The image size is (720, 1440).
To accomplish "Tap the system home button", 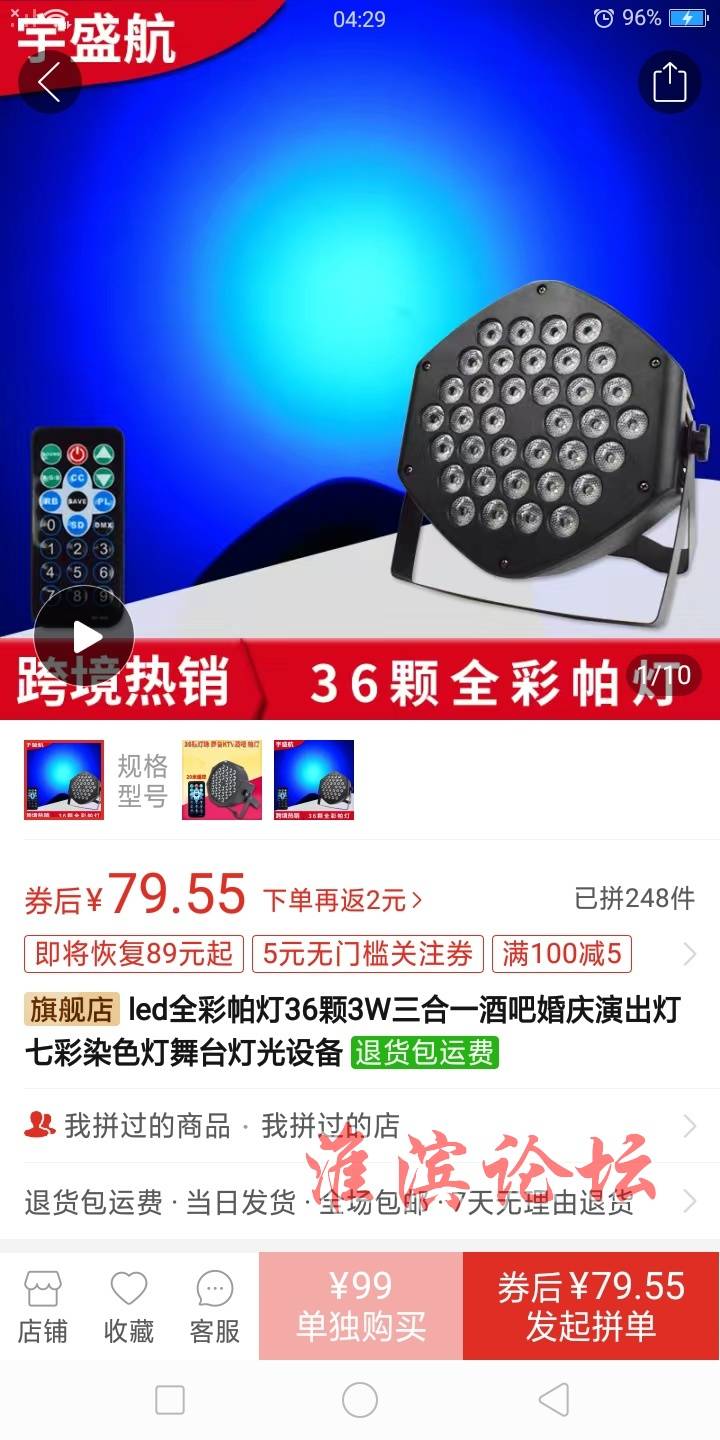I will 360,1400.
